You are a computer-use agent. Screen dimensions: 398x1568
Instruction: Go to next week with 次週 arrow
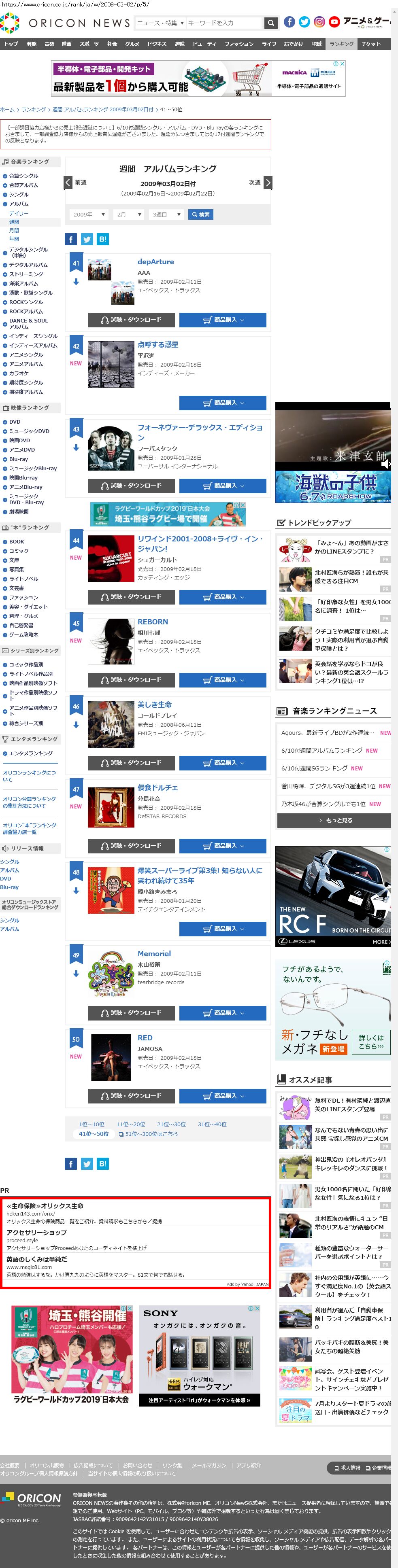268,182
